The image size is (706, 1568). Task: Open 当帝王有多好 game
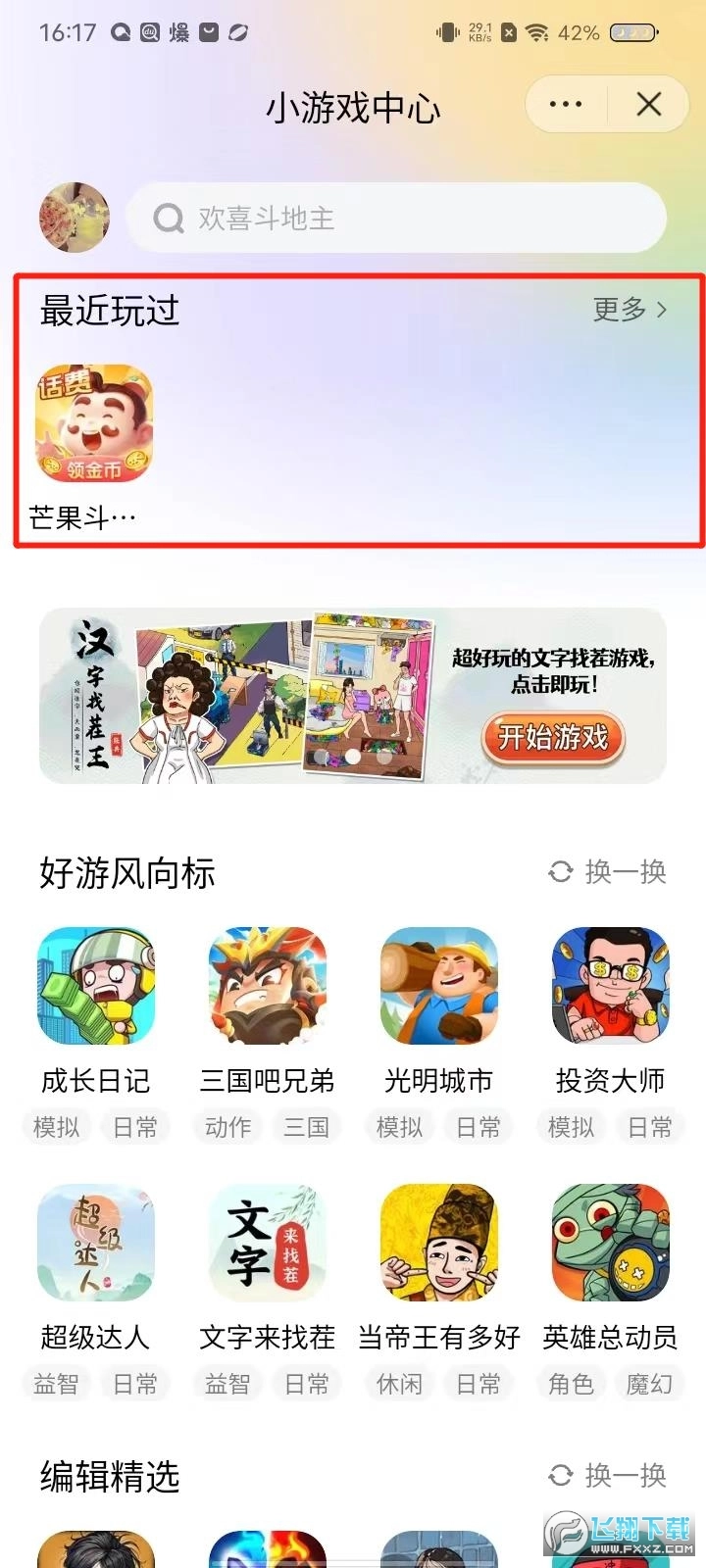[439, 1243]
